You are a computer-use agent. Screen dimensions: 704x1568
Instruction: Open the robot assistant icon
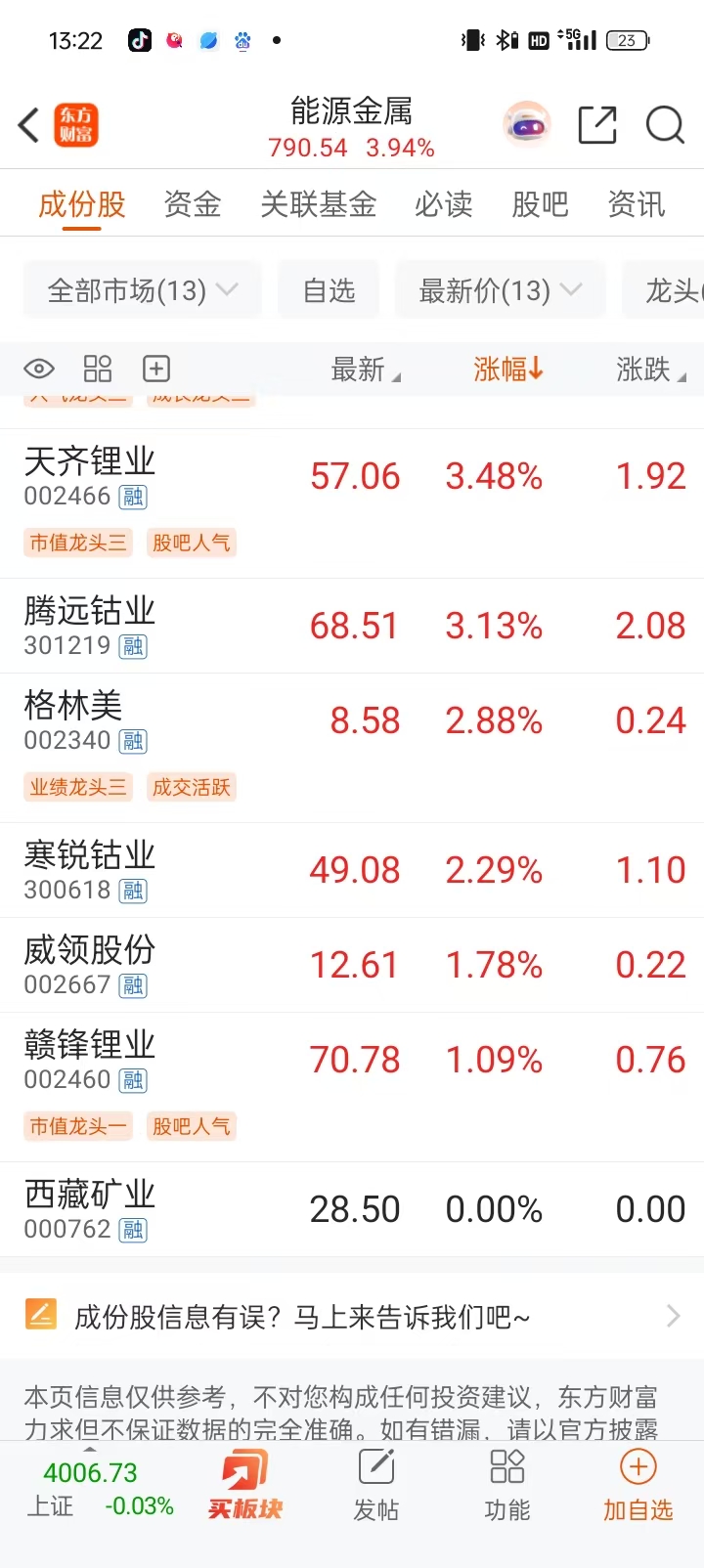(527, 125)
